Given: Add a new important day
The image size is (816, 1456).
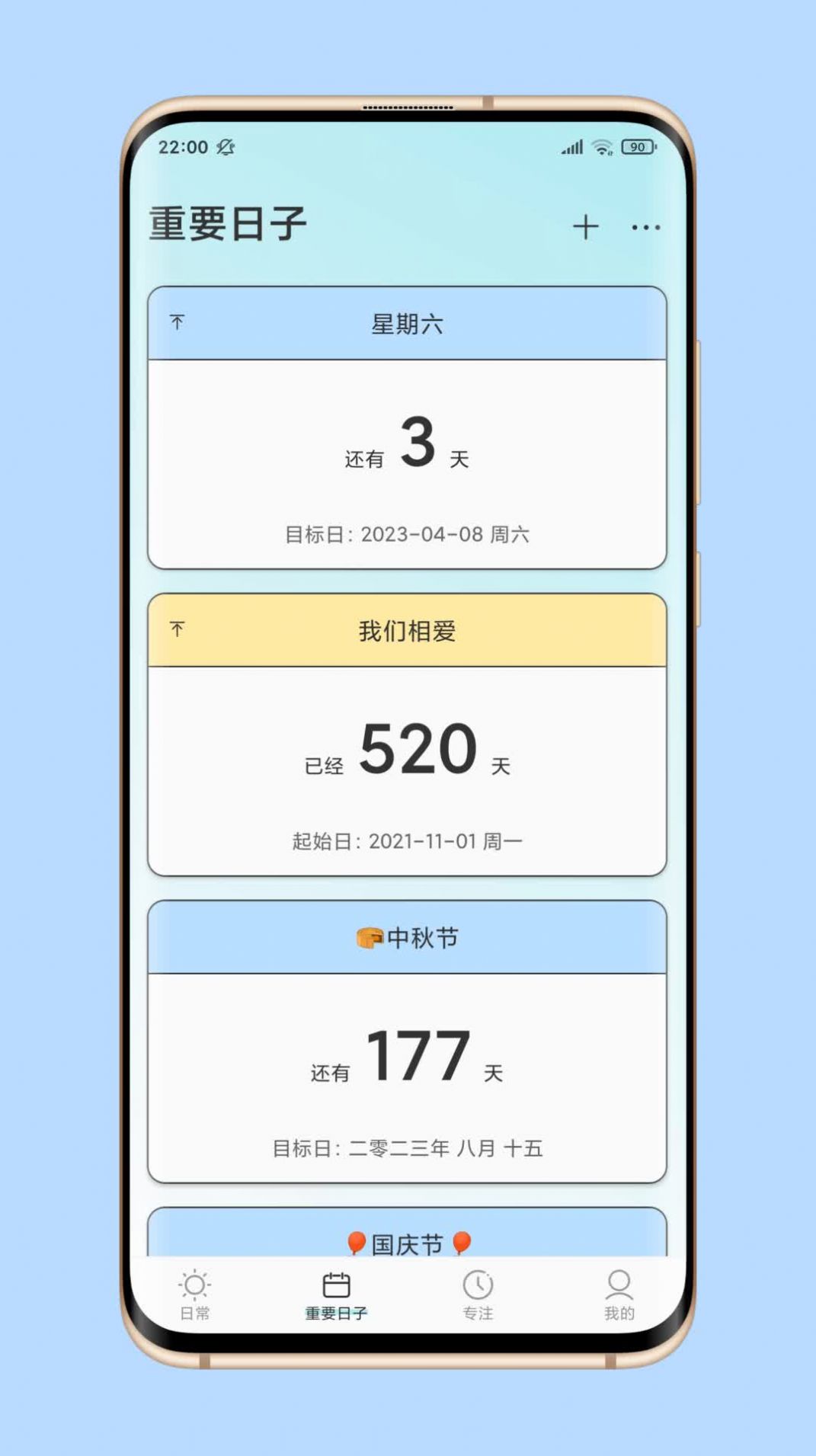Looking at the screenshot, I should tap(585, 227).
